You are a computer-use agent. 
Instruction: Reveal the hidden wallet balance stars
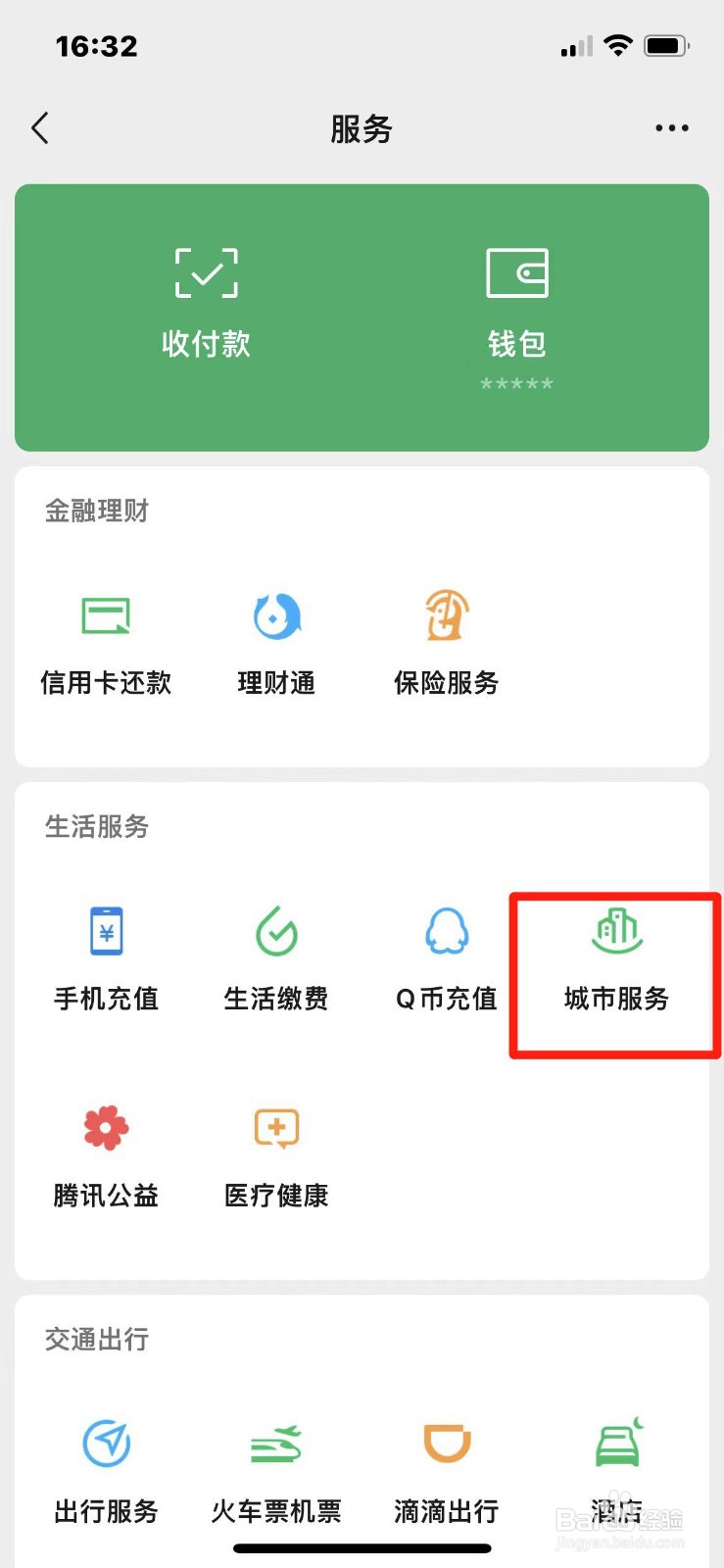point(516,384)
